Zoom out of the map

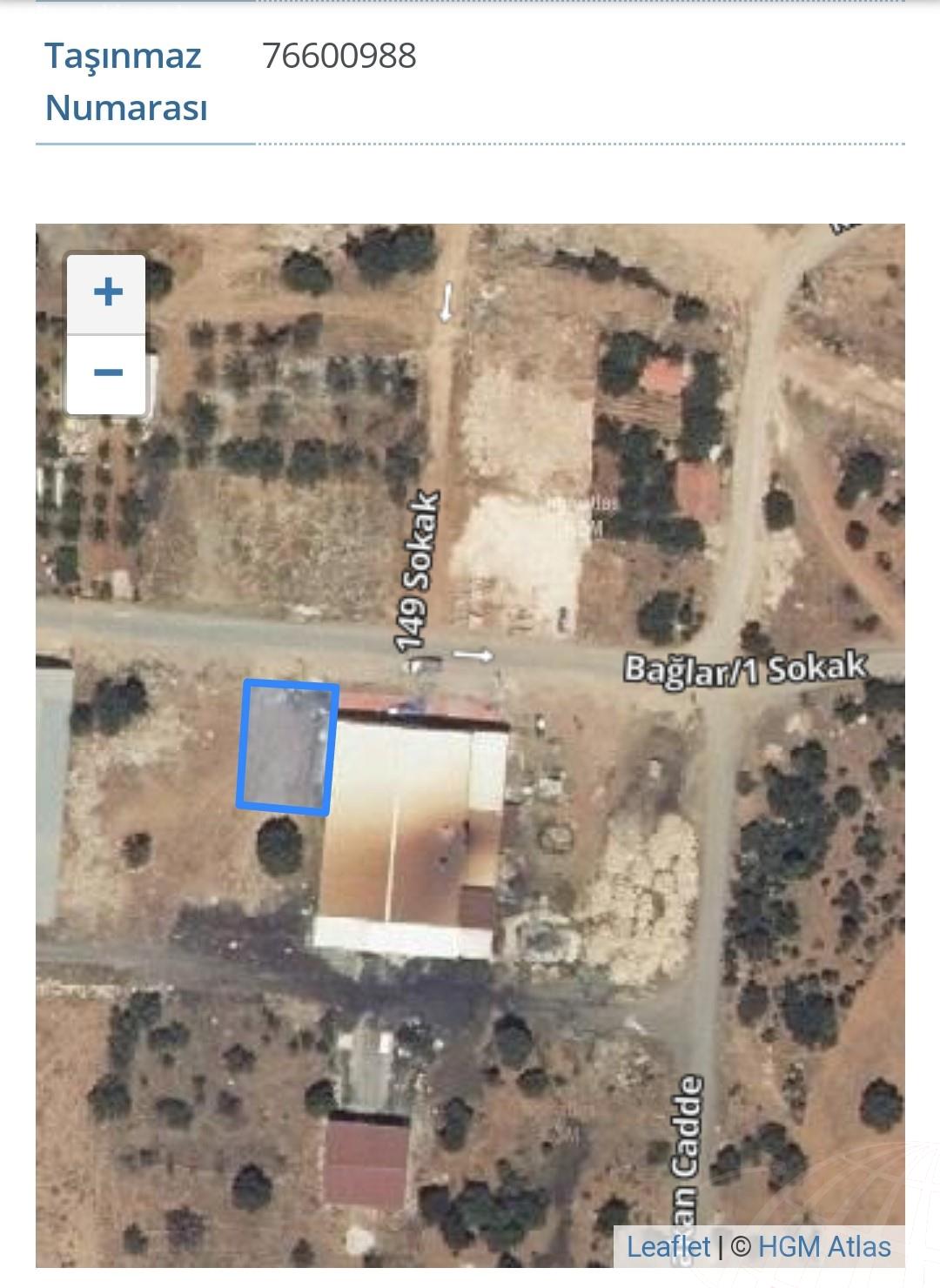[x=107, y=374]
